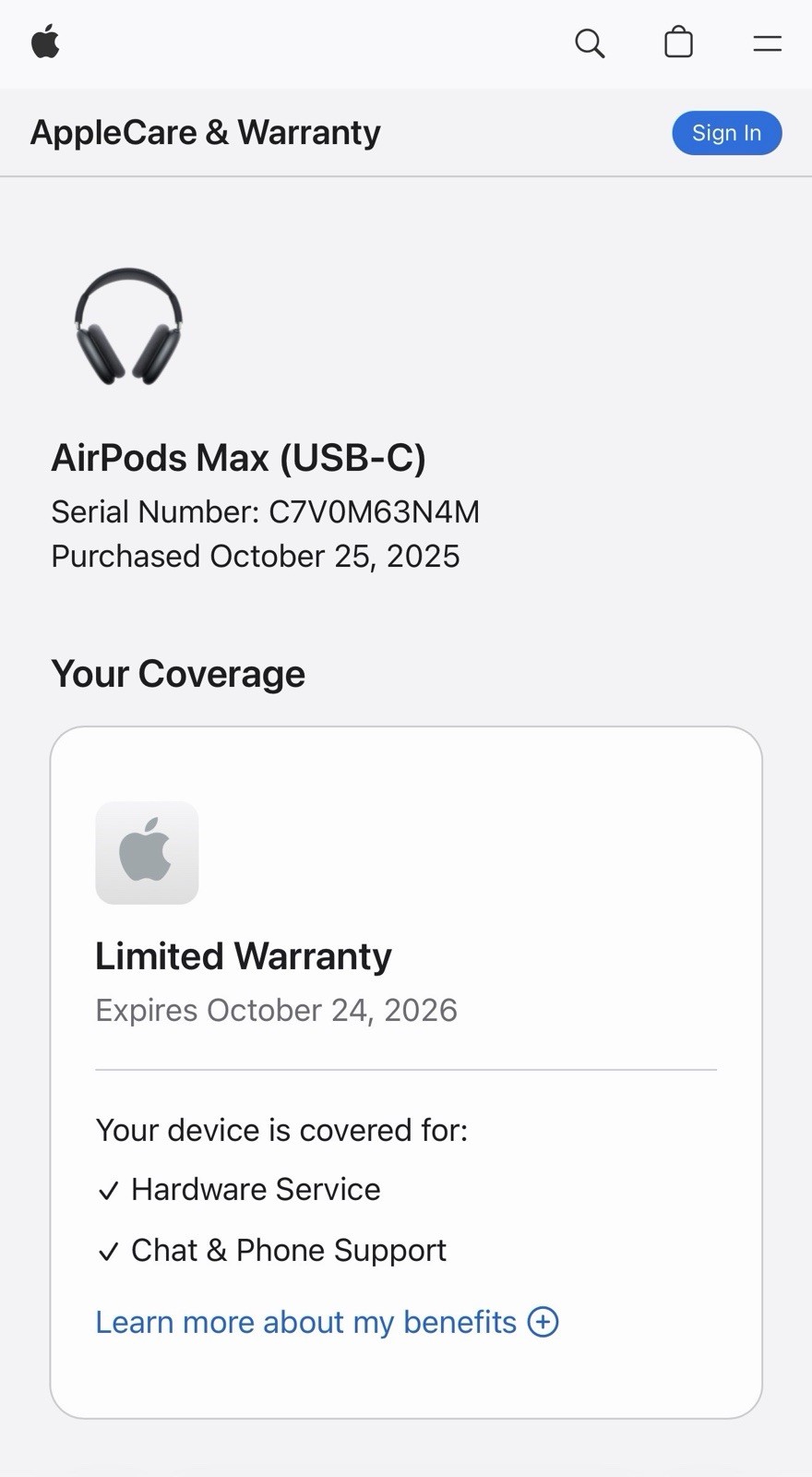812x1477 pixels.
Task: Open the navigation menu
Action: pos(767,42)
